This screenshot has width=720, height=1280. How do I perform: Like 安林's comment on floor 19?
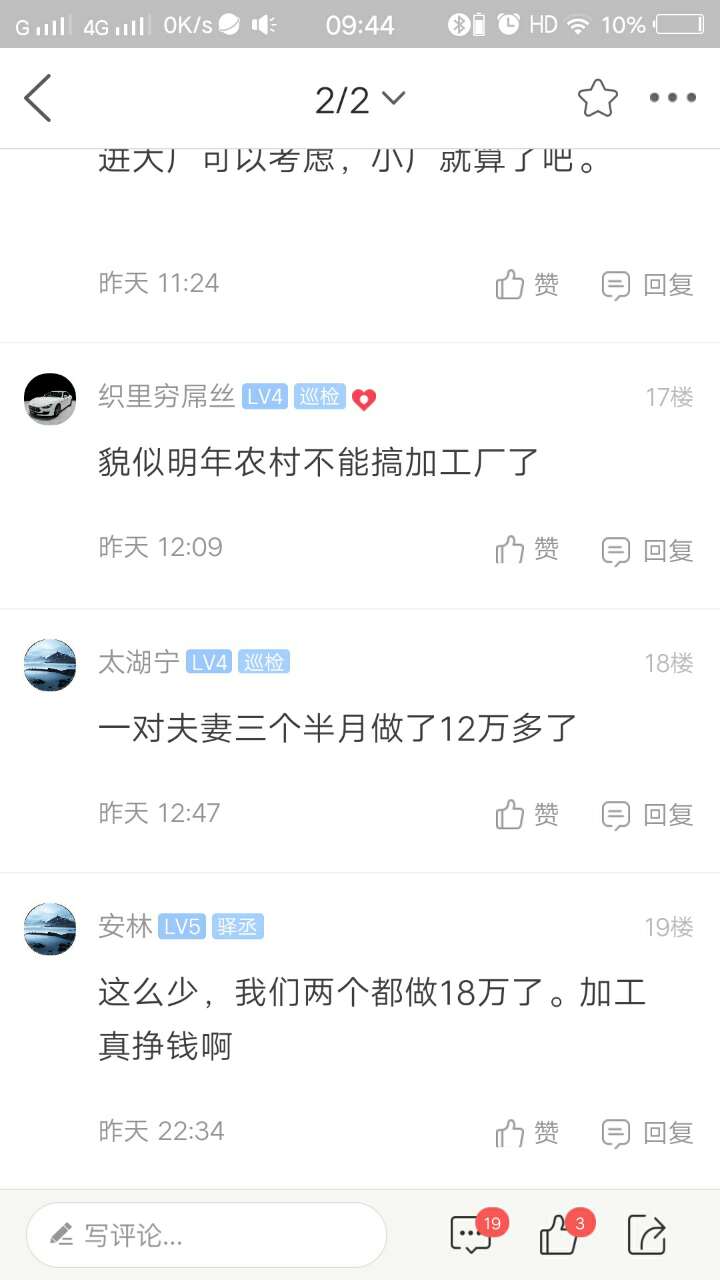click(x=527, y=1133)
